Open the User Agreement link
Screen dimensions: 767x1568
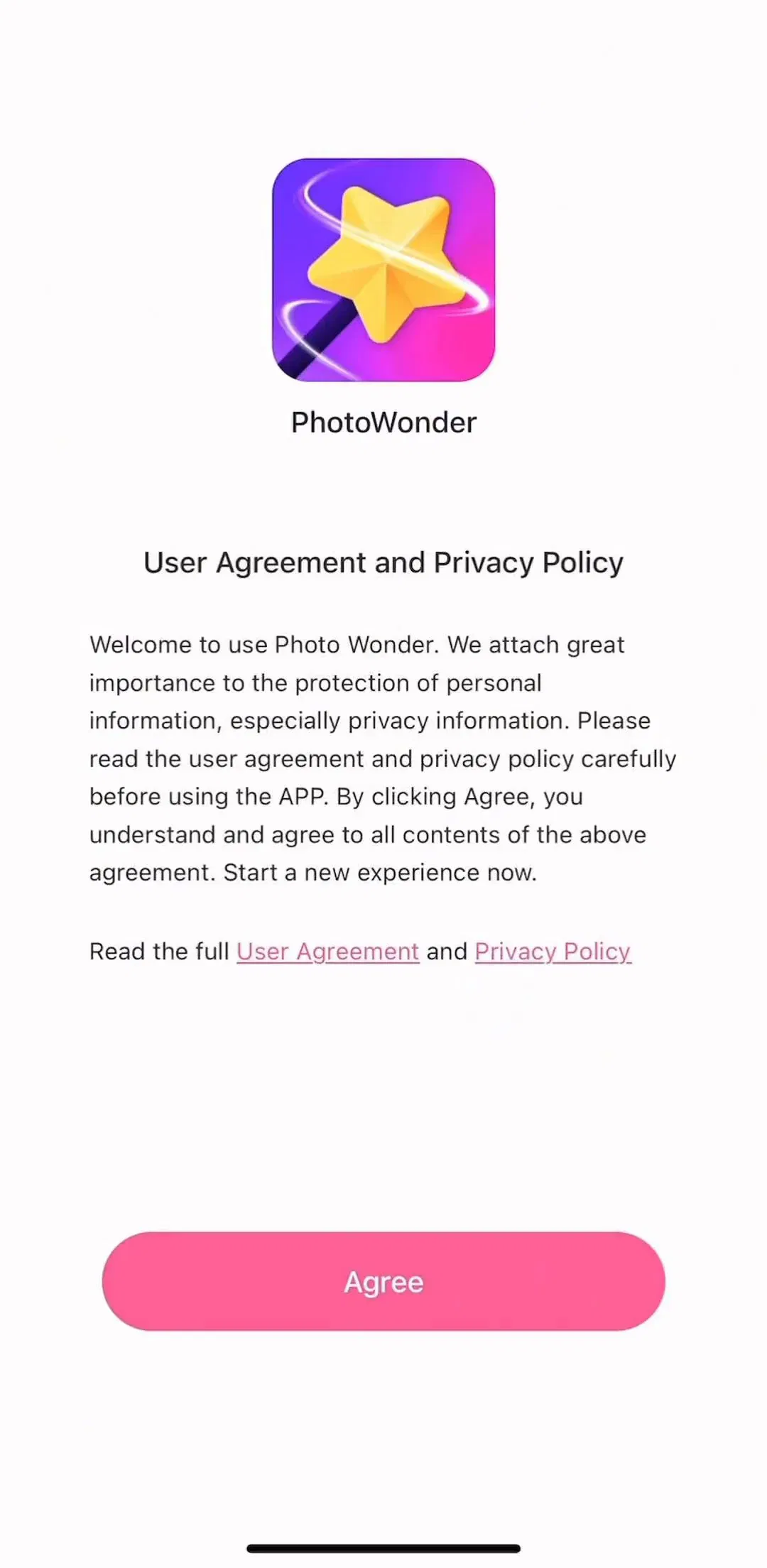327,952
